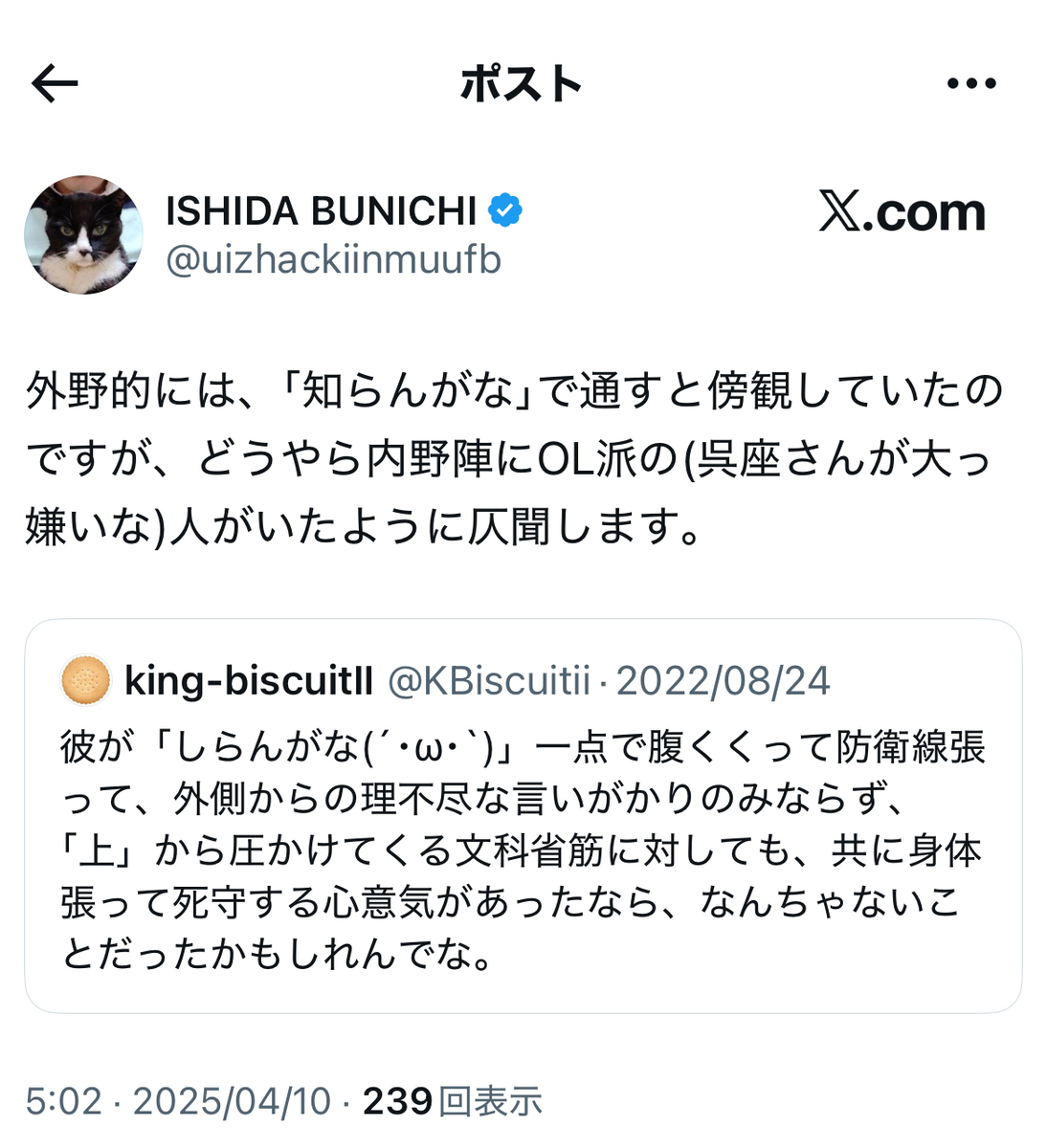
Task: View king-biscuitII's biscuit avatar
Action: tap(85, 680)
